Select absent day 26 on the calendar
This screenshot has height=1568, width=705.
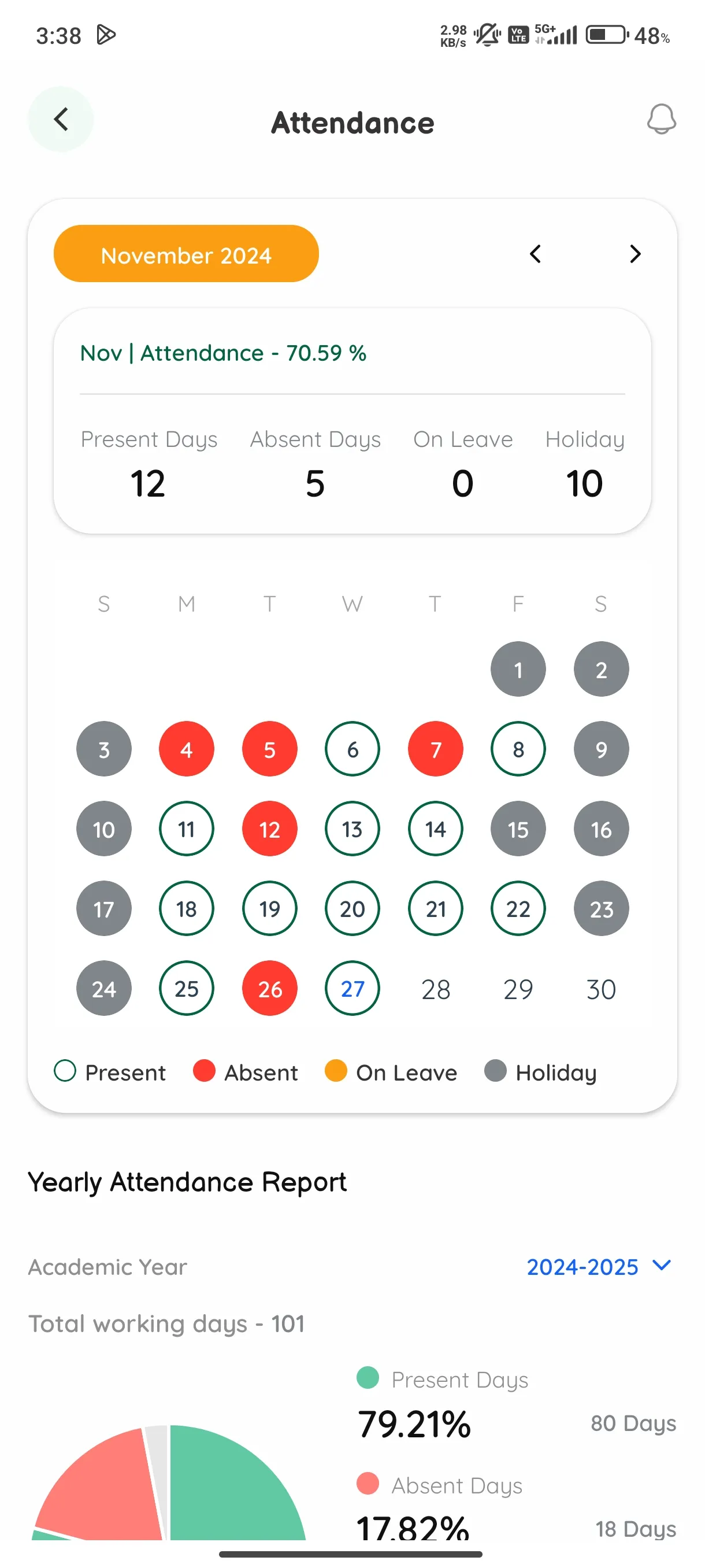coord(269,989)
